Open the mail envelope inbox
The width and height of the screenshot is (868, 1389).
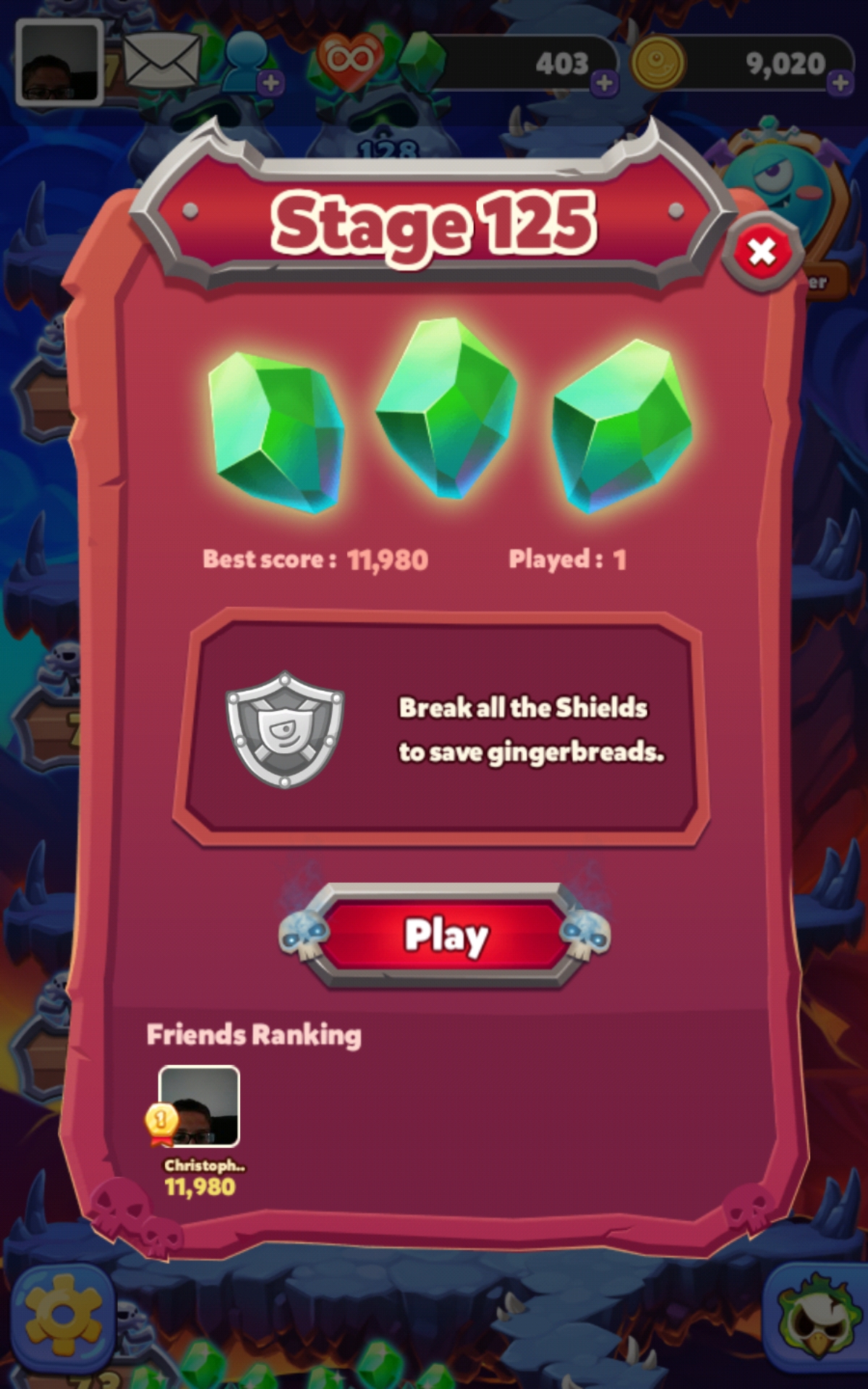click(161, 61)
